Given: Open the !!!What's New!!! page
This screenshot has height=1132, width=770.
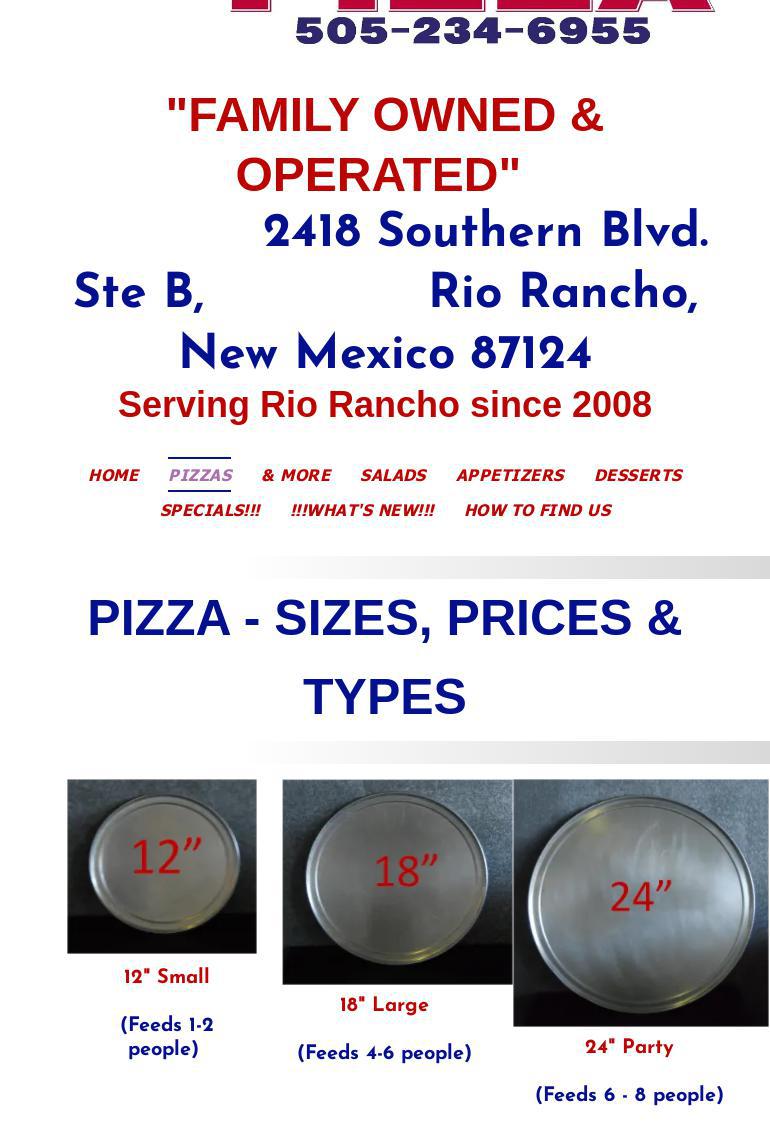Looking at the screenshot, I should point(362,510).
